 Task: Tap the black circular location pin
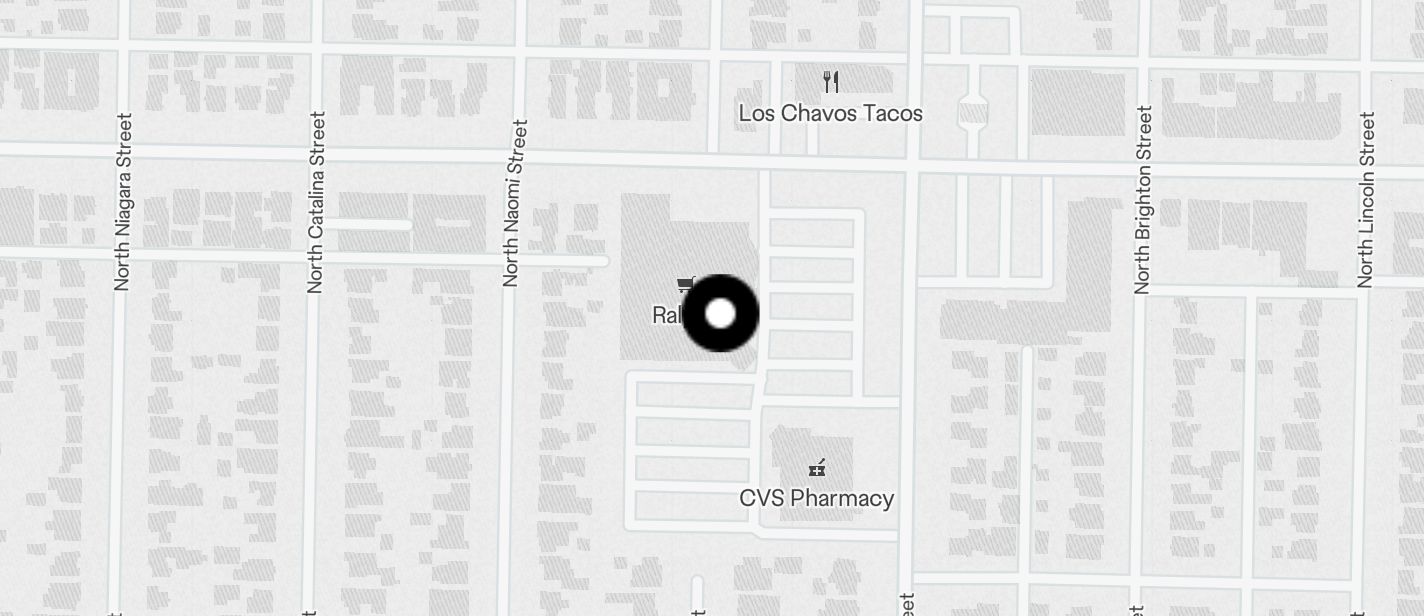(720, 314)
